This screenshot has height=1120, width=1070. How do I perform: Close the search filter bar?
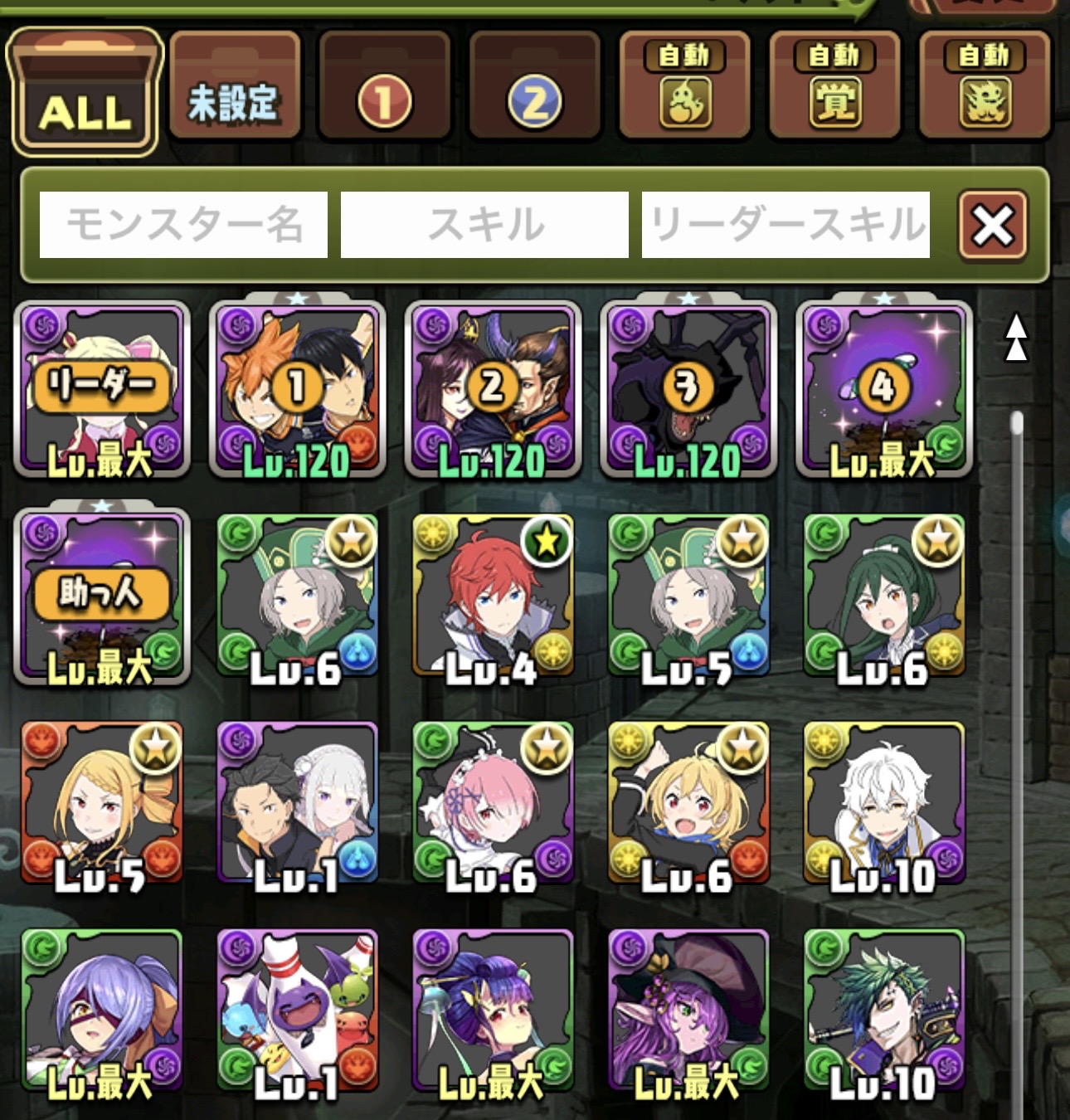pyautogui.click(x=992, y=225)
